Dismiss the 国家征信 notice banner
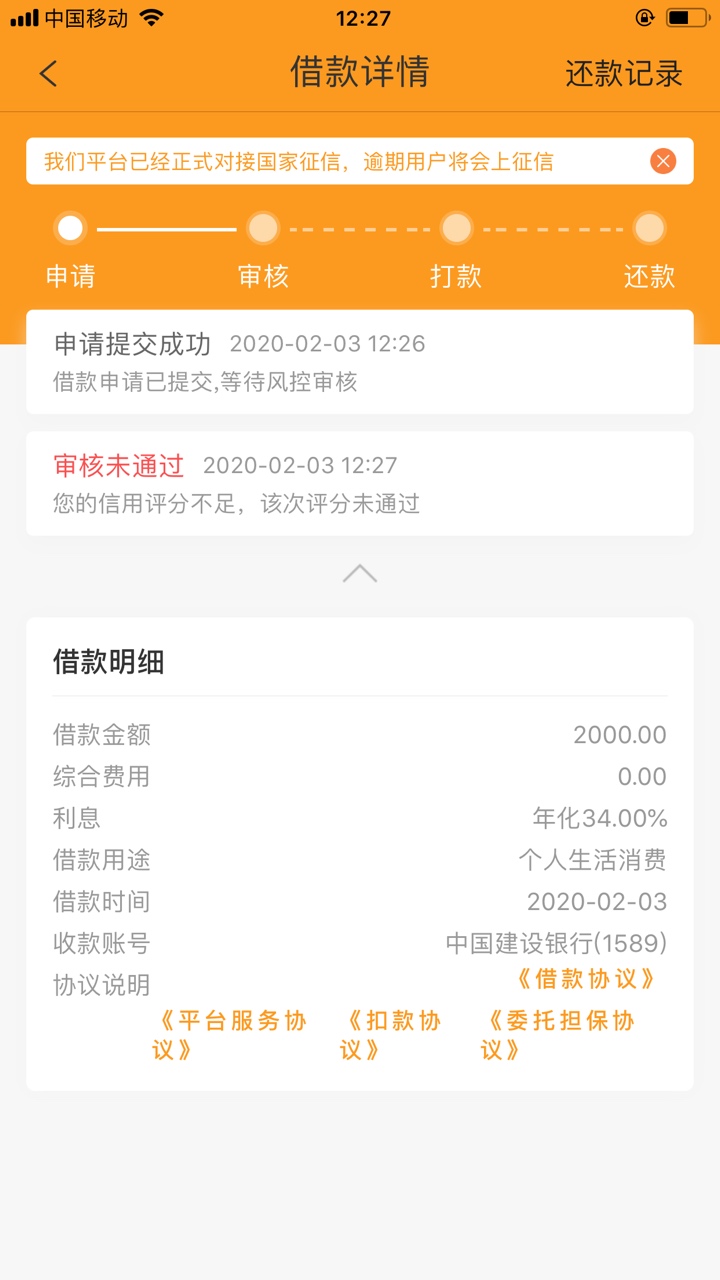The height and width of the screenshot is (1280, 720). point(662,161)
